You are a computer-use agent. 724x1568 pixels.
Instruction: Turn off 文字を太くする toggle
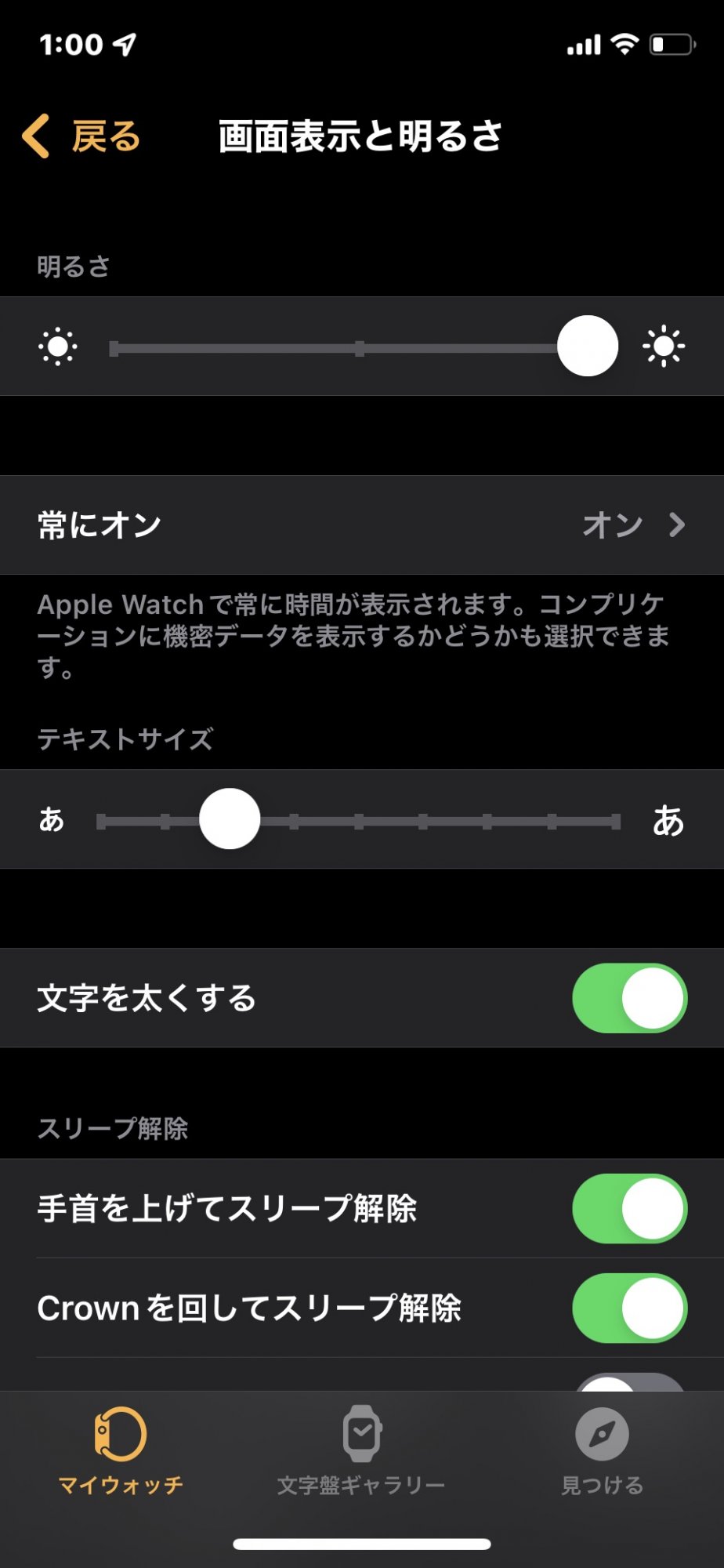(629, 998)
